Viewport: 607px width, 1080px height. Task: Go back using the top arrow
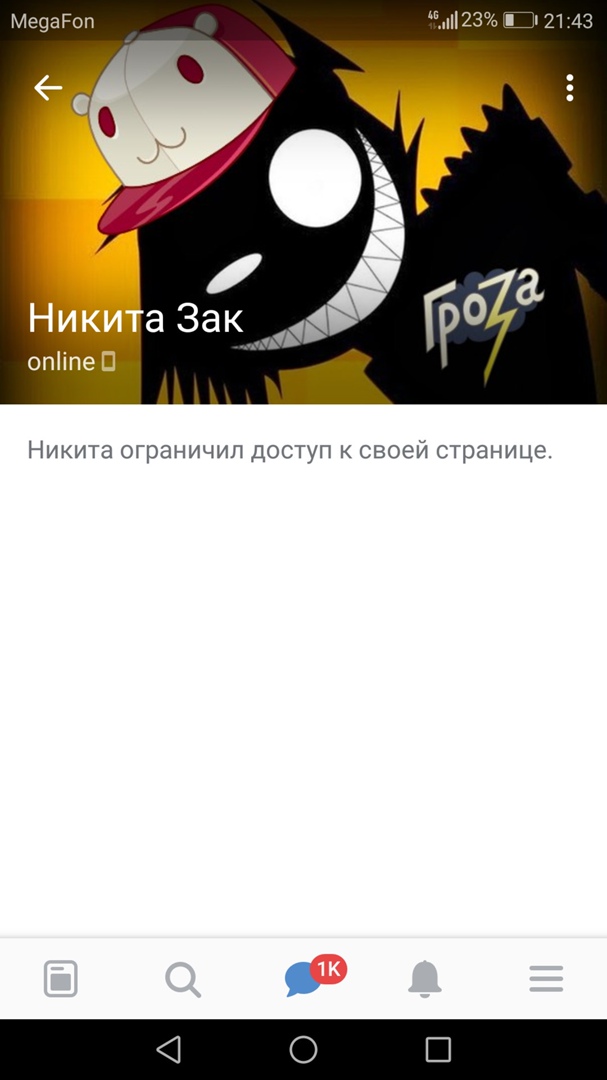(48, 88)
